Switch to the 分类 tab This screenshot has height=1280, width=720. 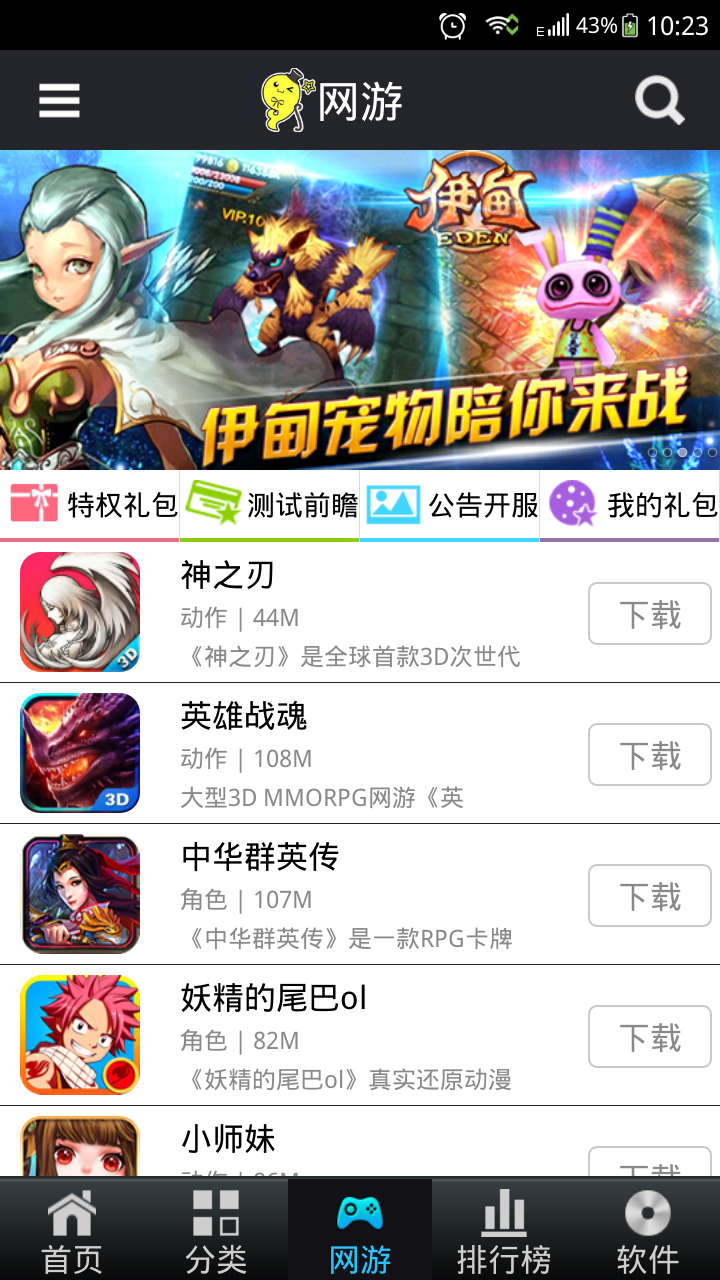click(x=216, y=1230)
